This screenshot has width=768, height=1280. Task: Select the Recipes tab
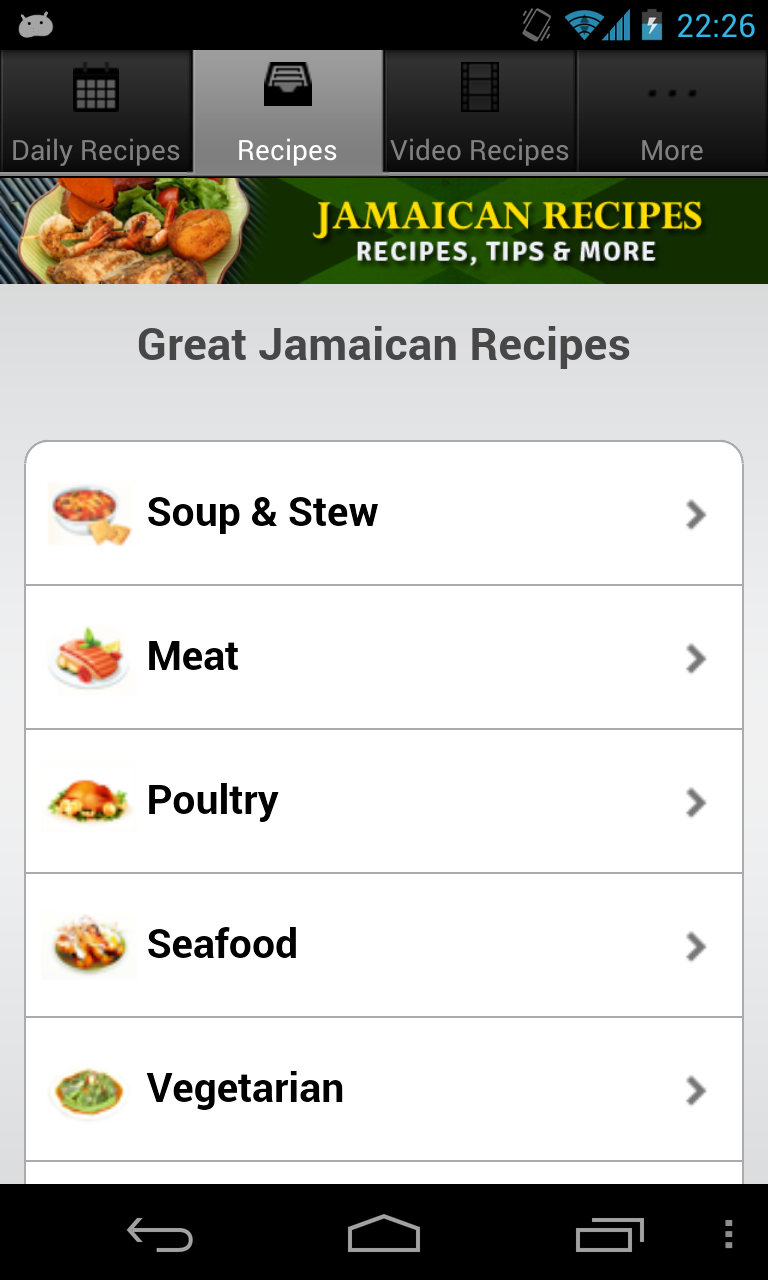tap(288, 112)
